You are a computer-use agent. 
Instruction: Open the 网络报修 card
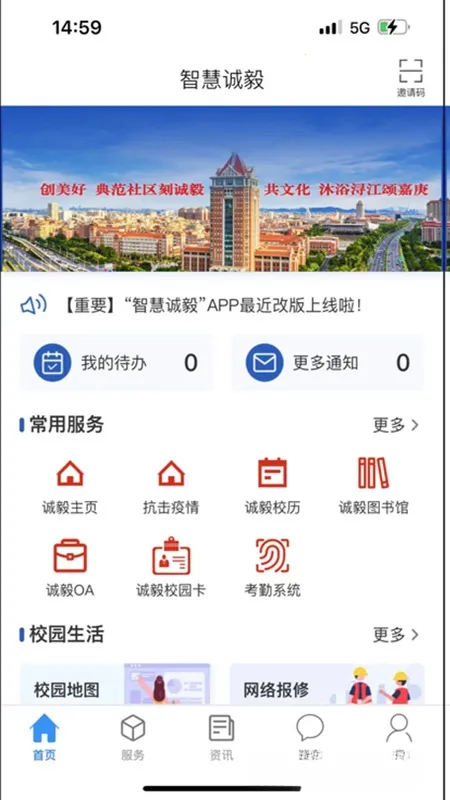(327, 684)
